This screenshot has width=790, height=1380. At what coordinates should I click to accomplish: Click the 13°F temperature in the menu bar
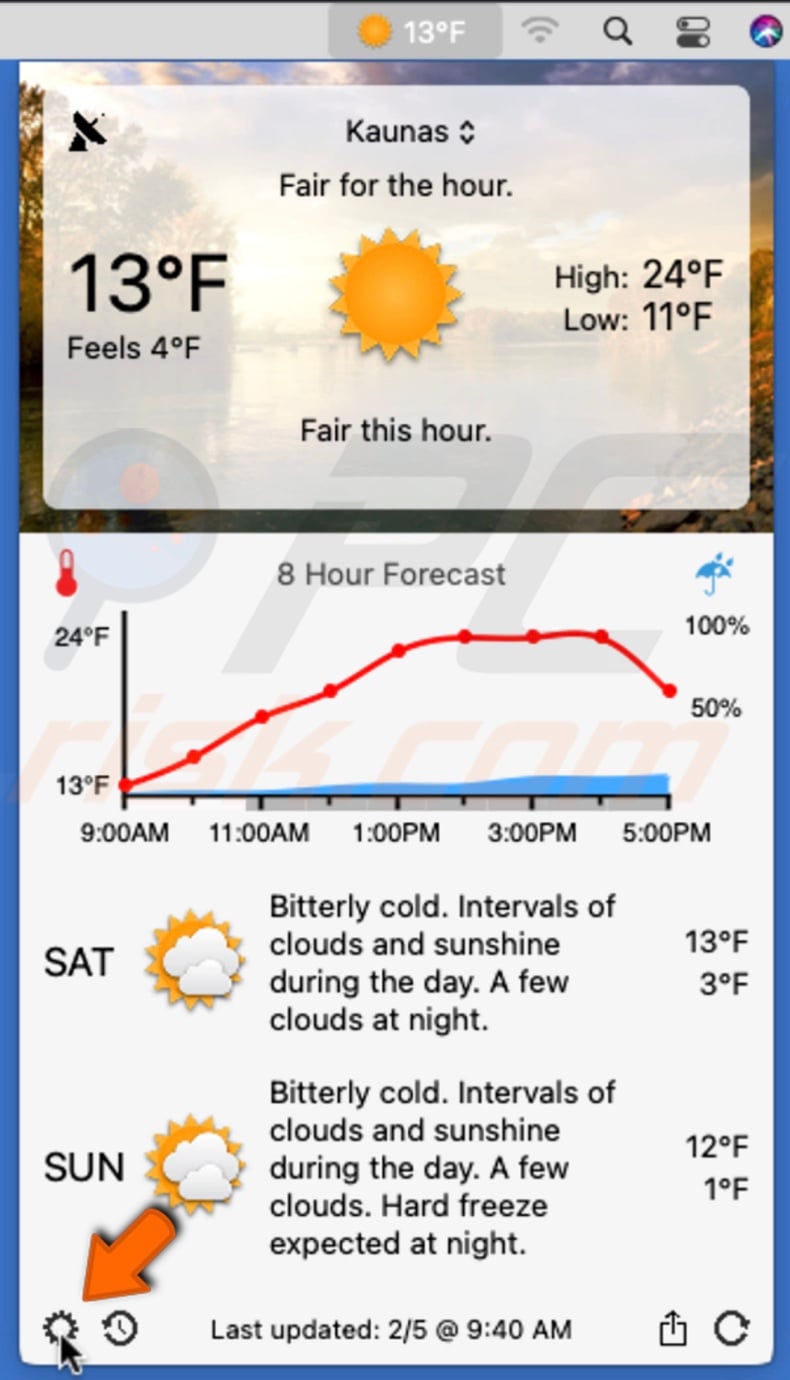pyautogui.click(x=438, y=31)
